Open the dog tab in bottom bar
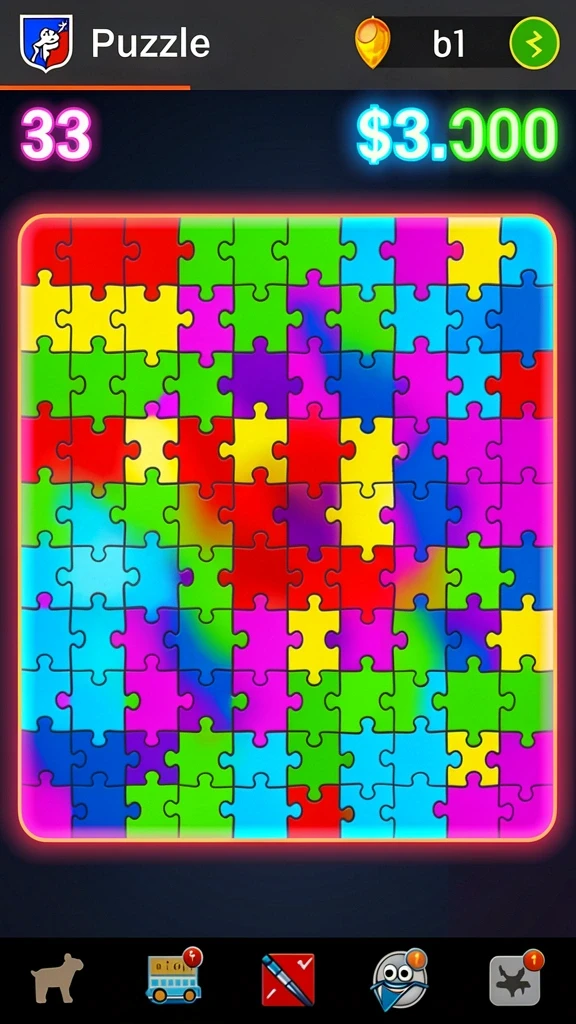 coord(57,978)
